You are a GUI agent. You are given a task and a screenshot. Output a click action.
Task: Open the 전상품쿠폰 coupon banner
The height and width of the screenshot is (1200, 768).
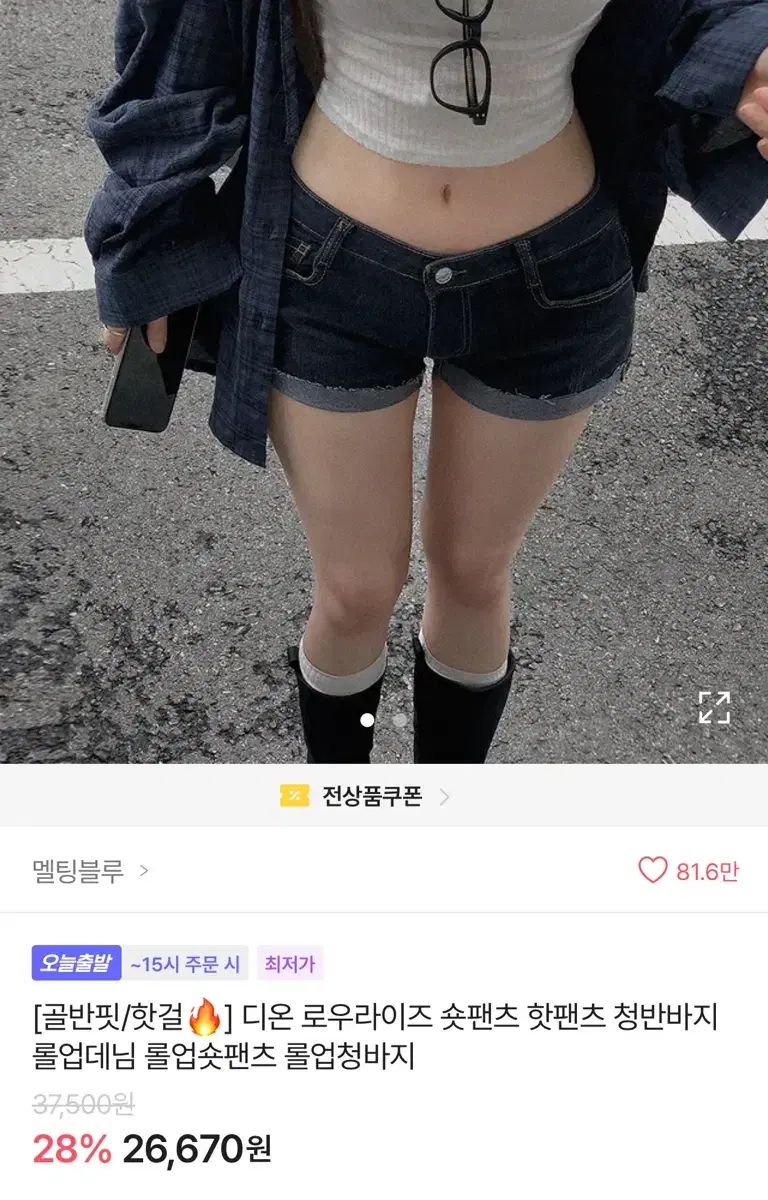pyautogui.click(x=365, y=796)
